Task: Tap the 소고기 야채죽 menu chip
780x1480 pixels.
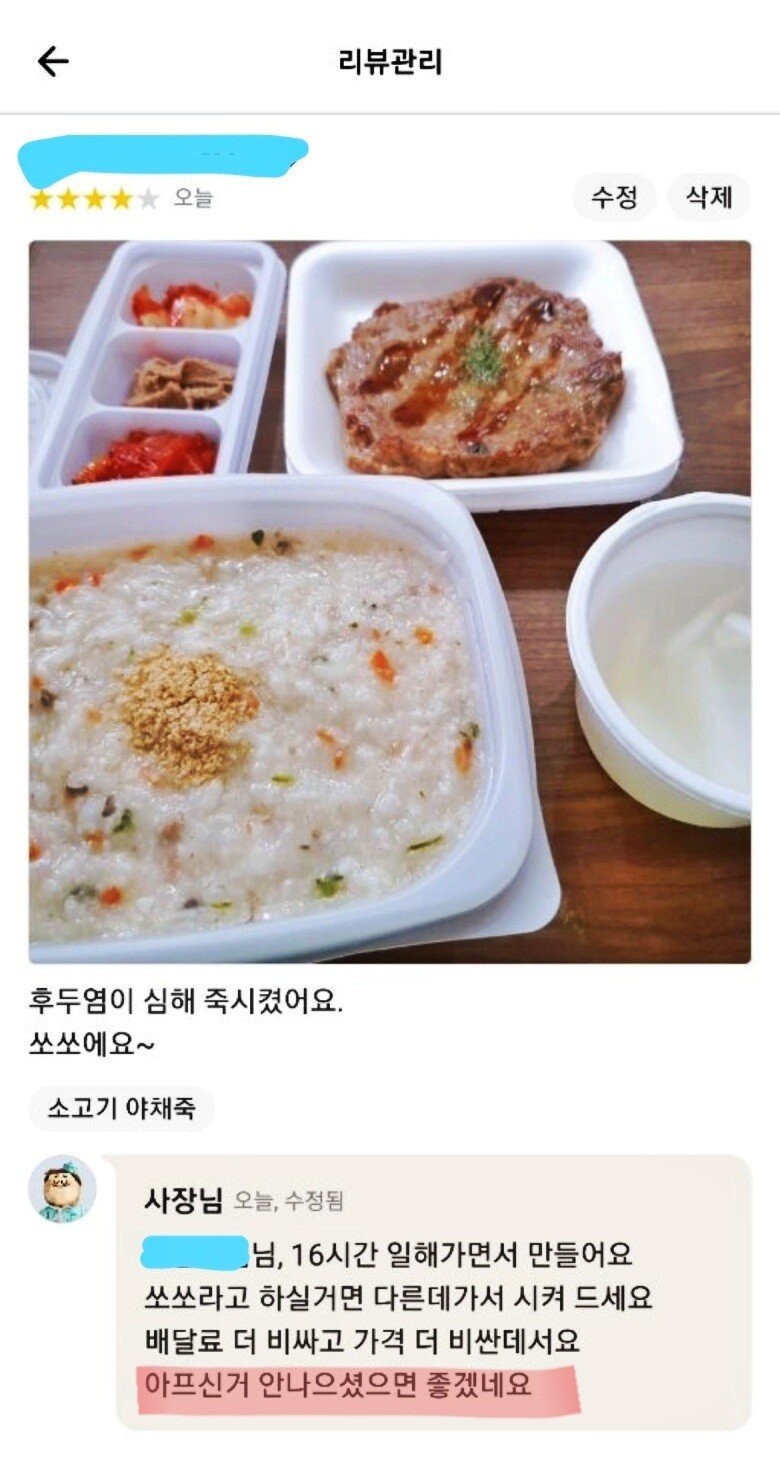Action: click(x=122, y=1108)
